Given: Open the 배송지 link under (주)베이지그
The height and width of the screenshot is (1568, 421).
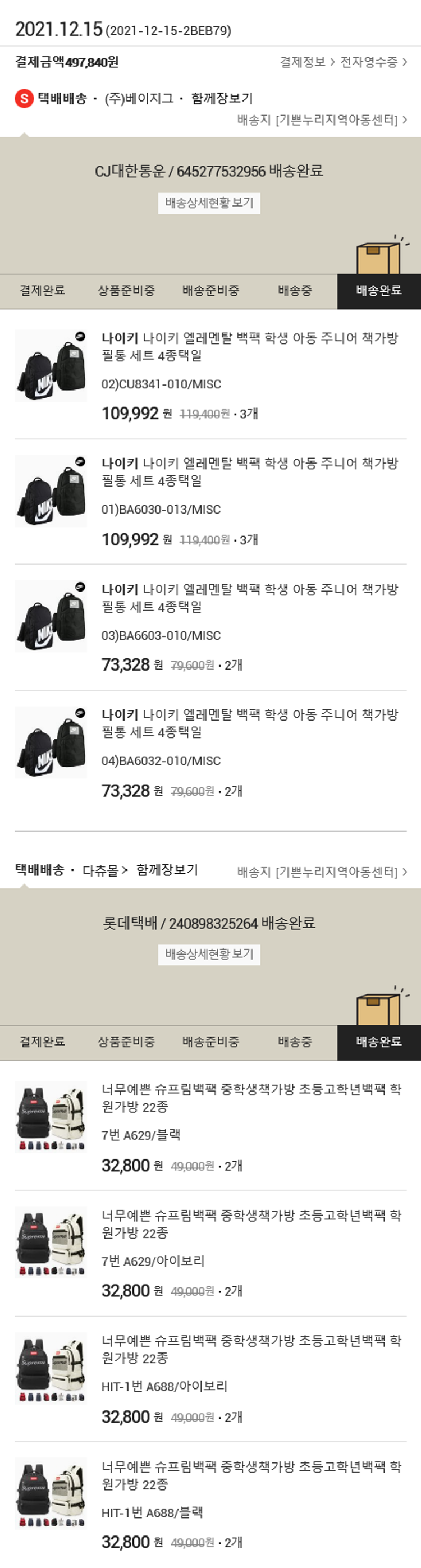Looking at the screenshot, I should coord(322,120).
